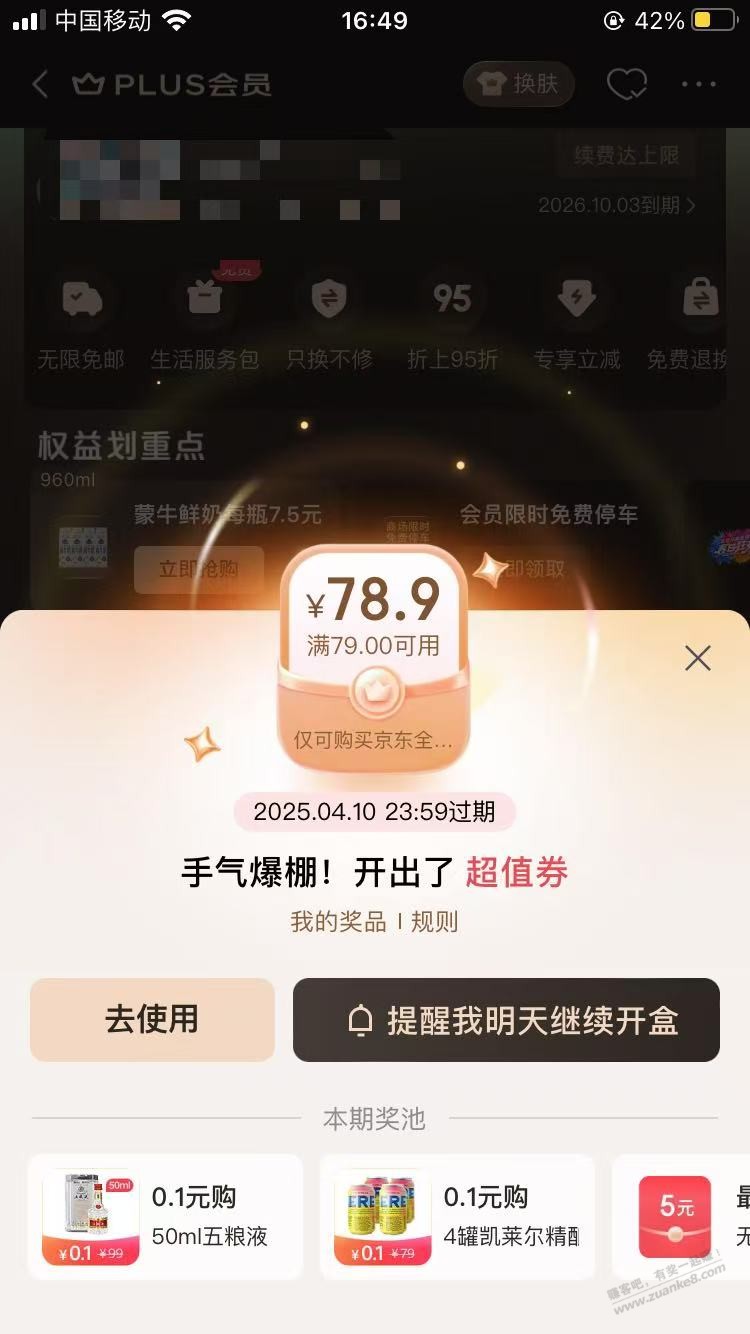Close the coupon popup
The image size is (750, 1334).
tap(697, 658)
